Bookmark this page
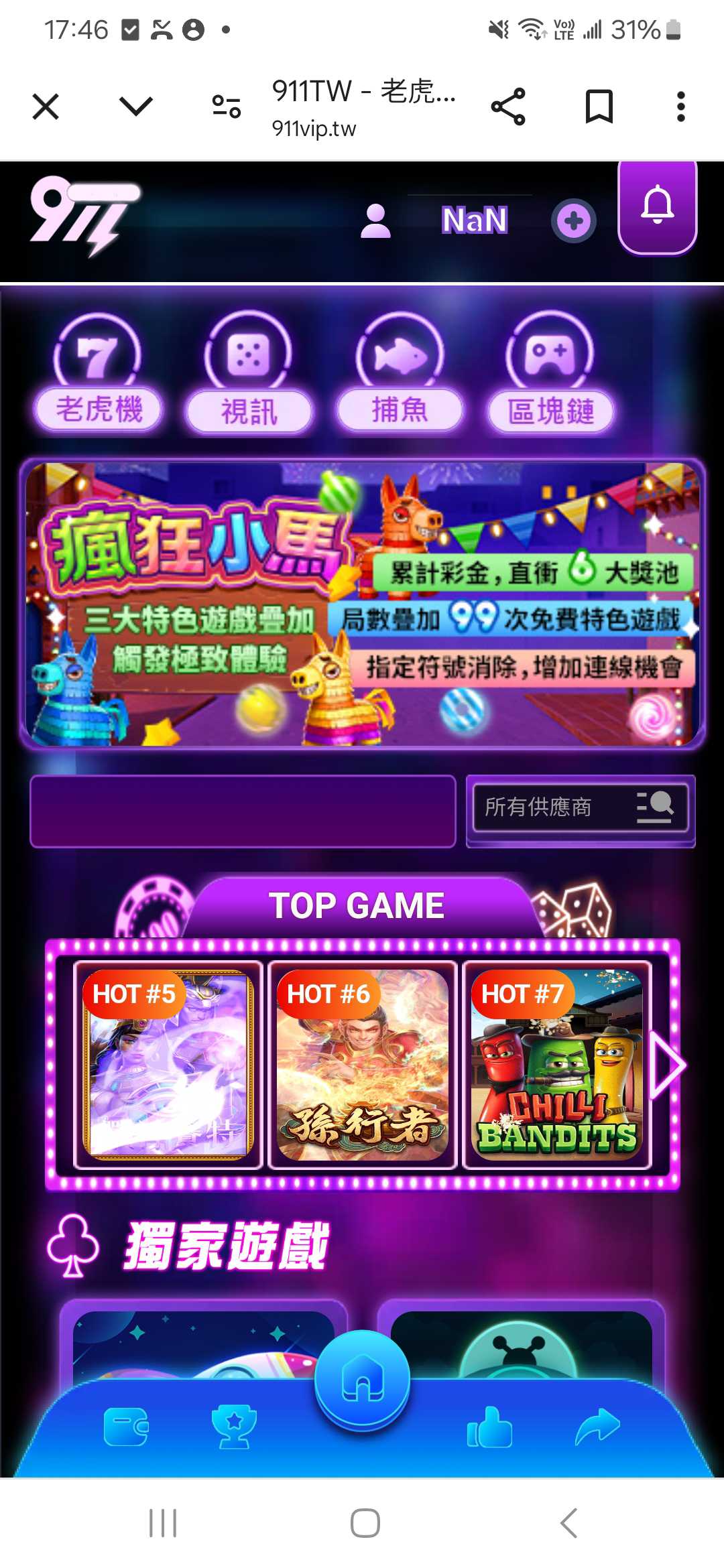 tap(599, 107)
